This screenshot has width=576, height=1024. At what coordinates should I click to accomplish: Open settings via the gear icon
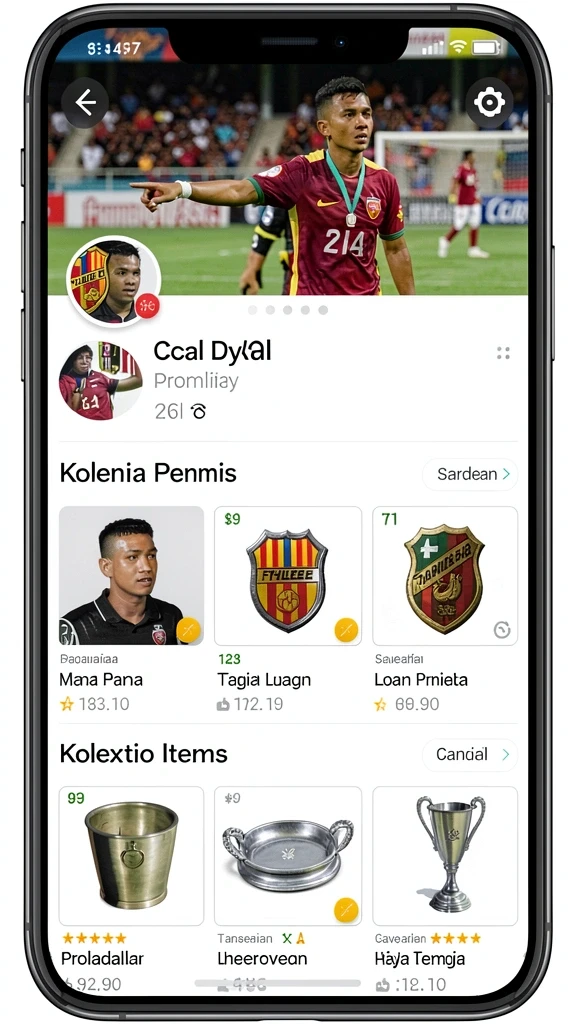pos(489,103)
